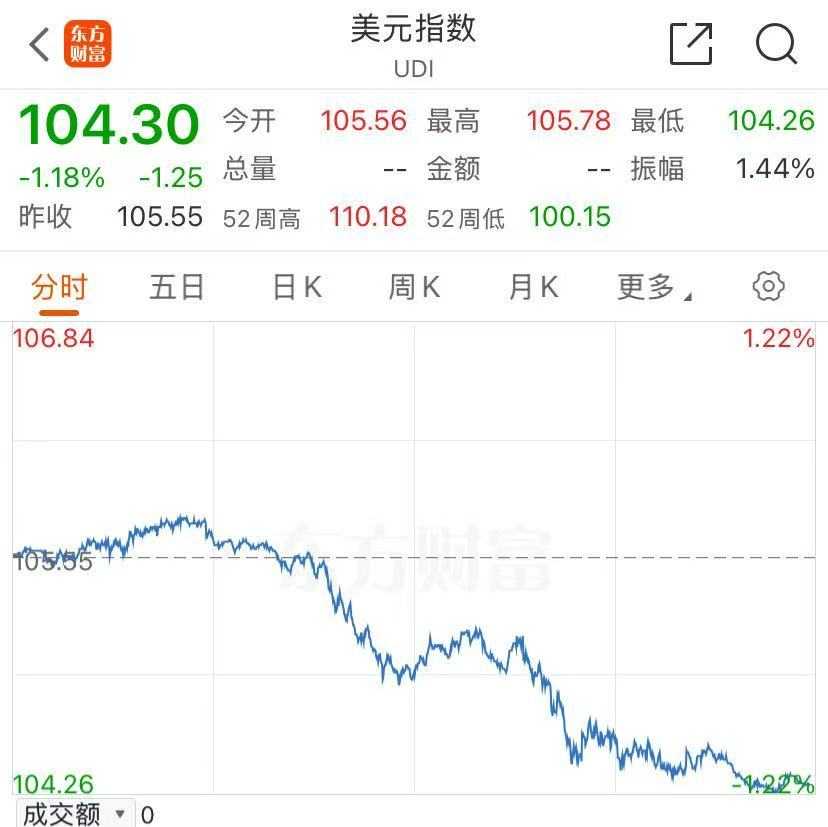Show the 月K chart tab

(x=533, y=288)
